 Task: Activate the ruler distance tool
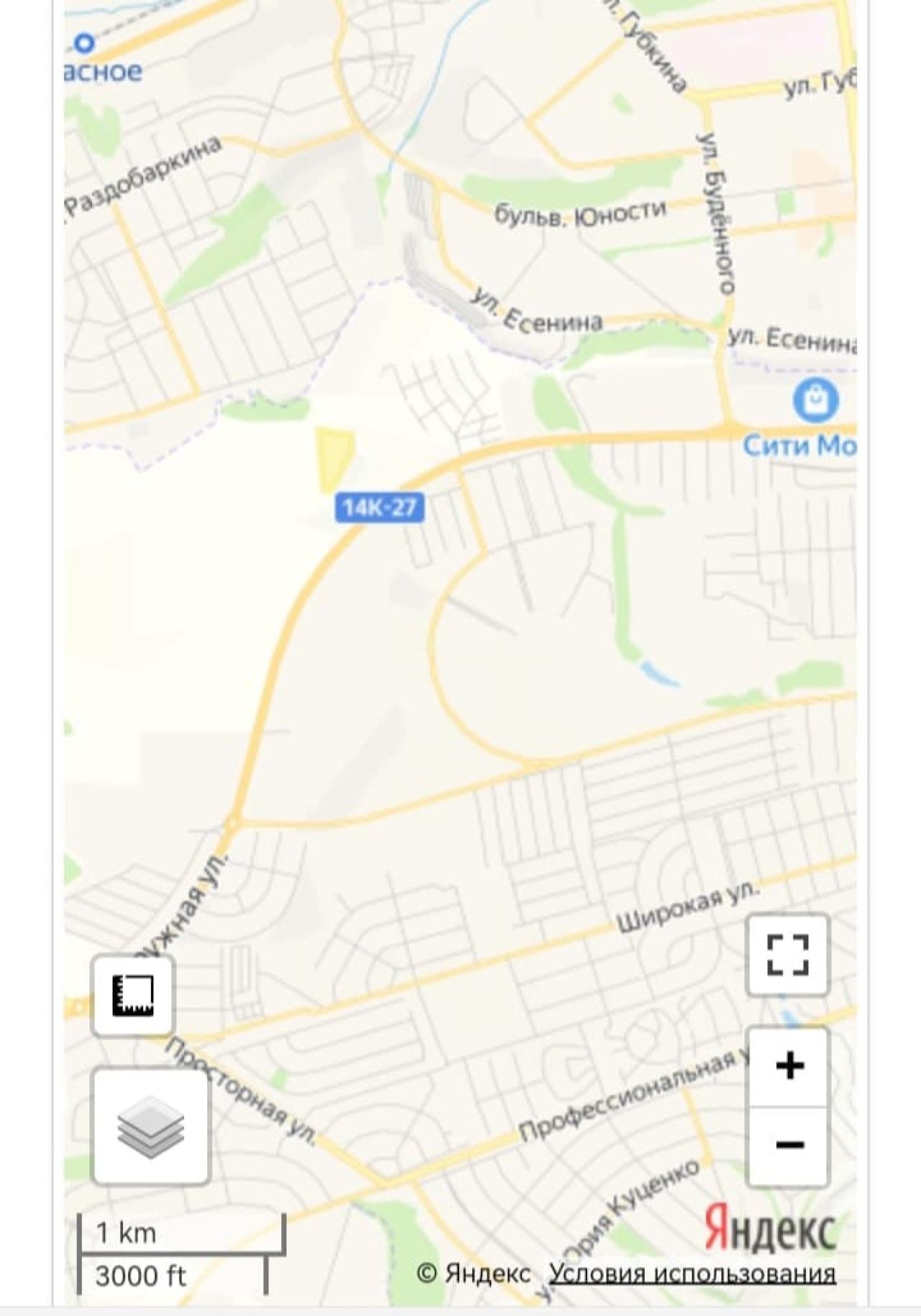[x=133, y=996]
